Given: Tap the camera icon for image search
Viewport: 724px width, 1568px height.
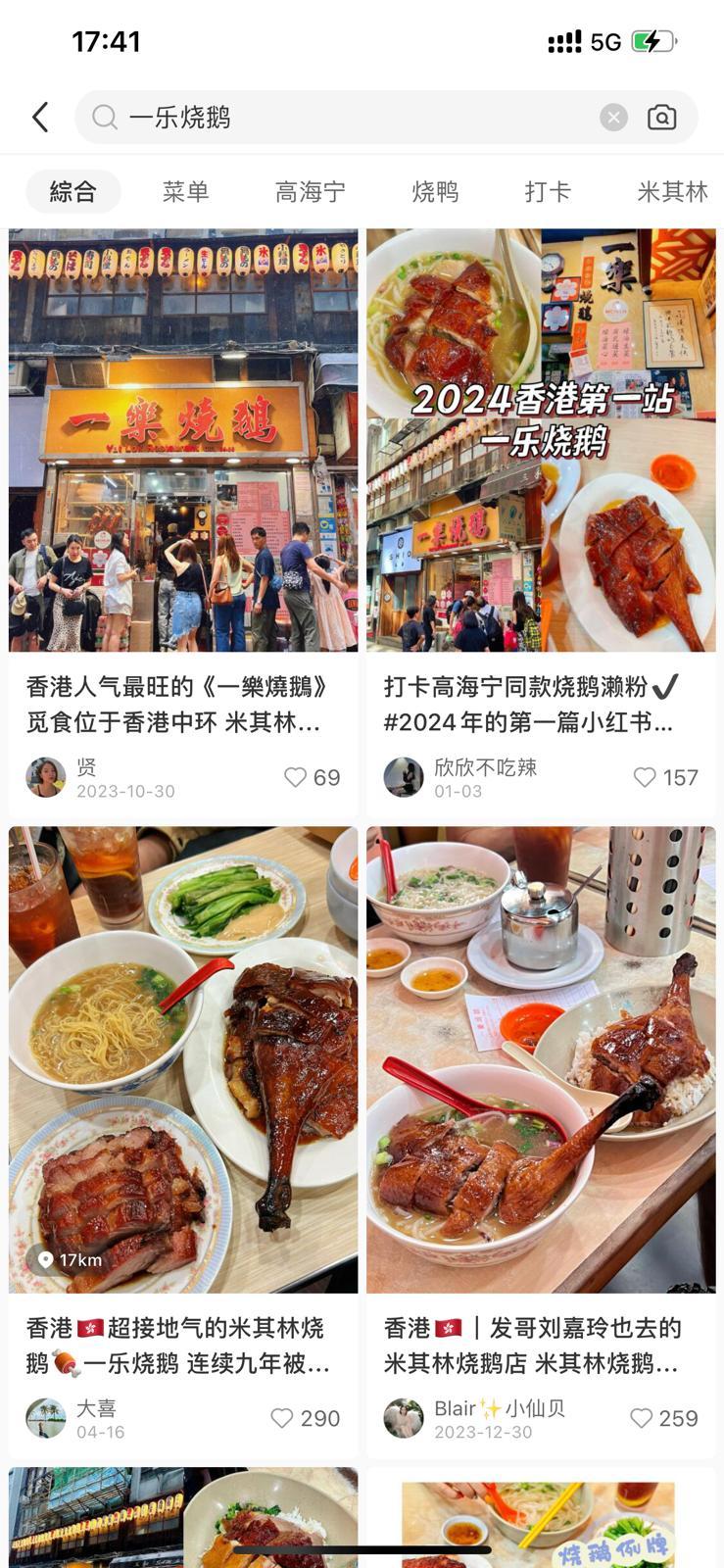Looking at the screenshot, I should 662,117.
